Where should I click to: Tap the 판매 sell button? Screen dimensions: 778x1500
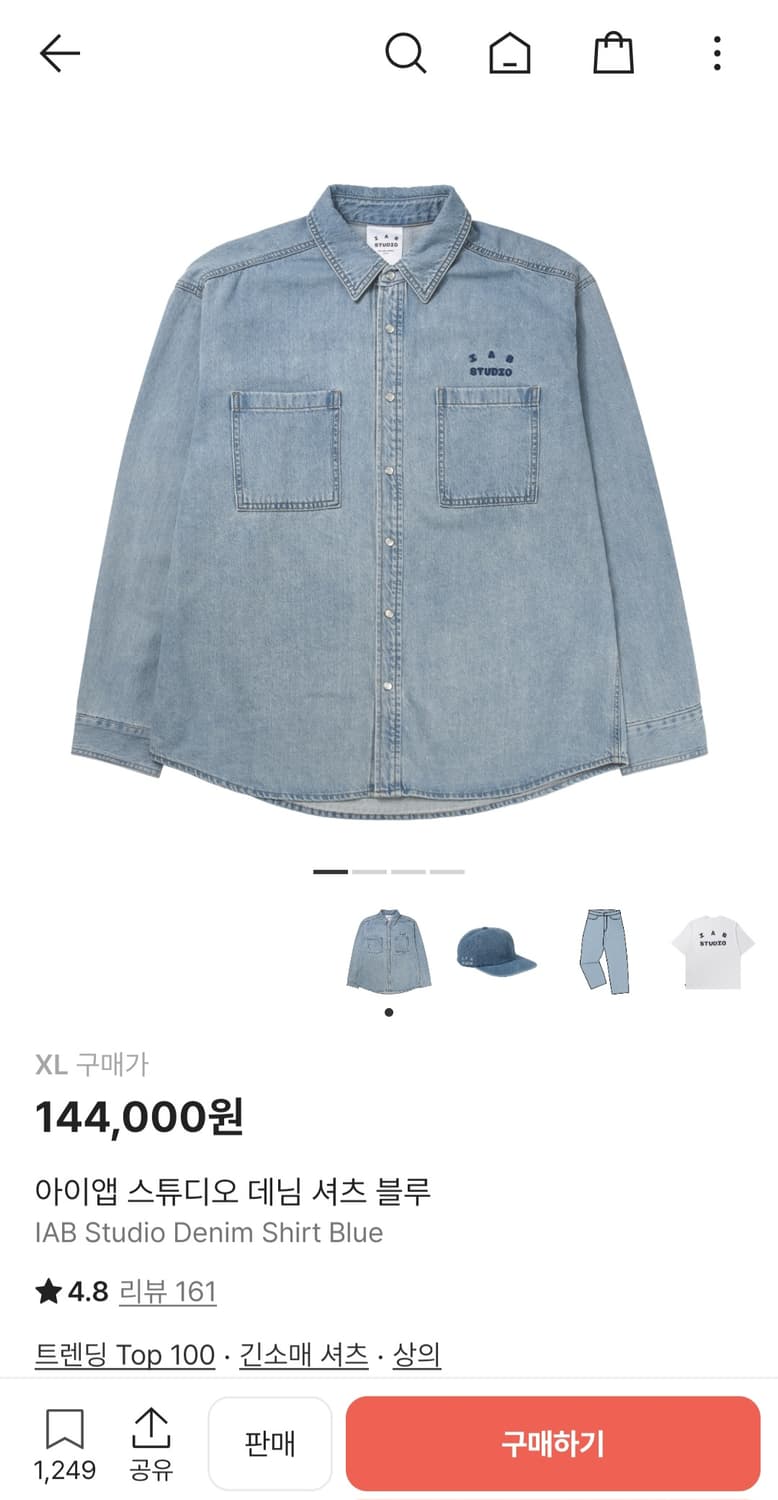[270, 1443]
